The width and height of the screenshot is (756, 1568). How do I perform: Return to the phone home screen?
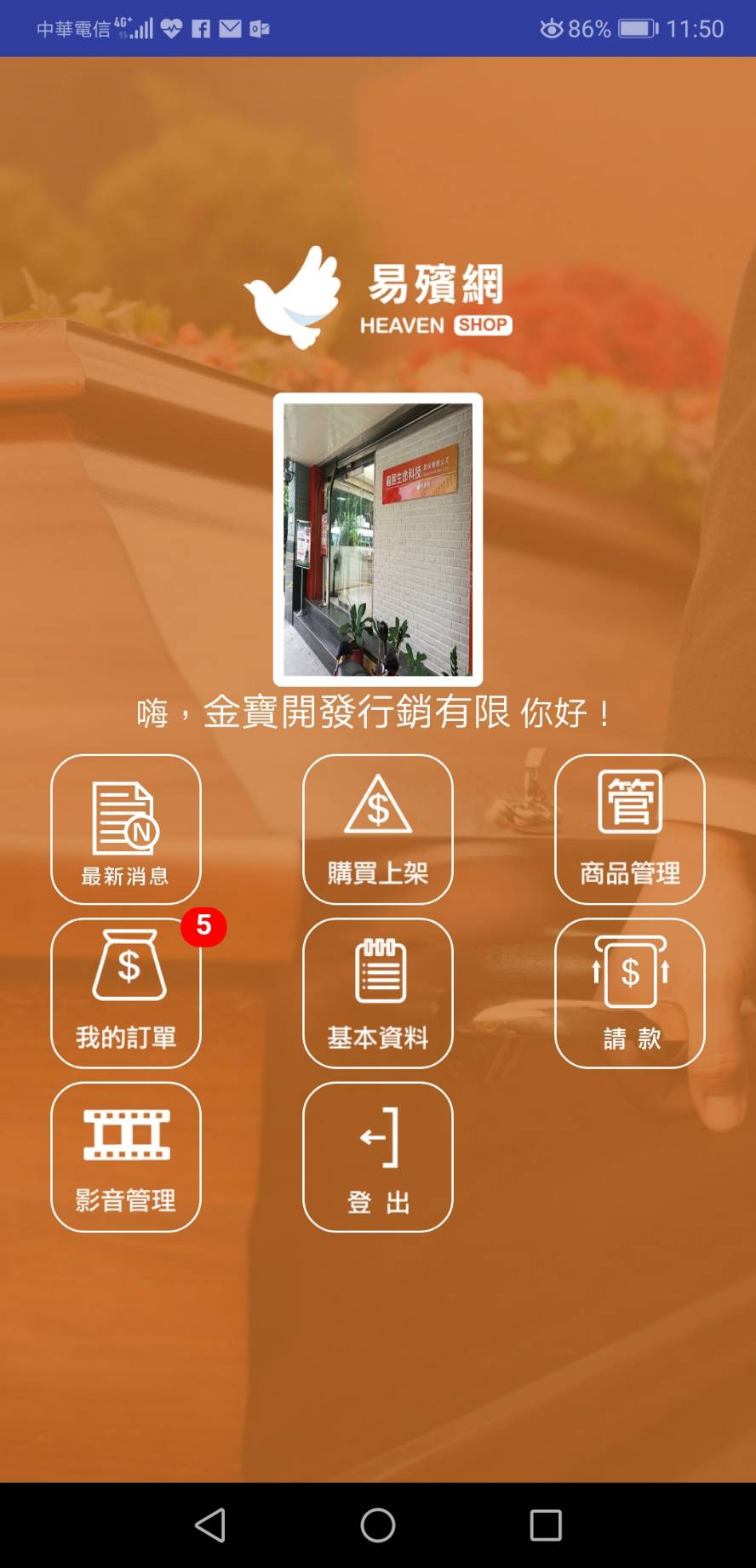click(378, 1525)
